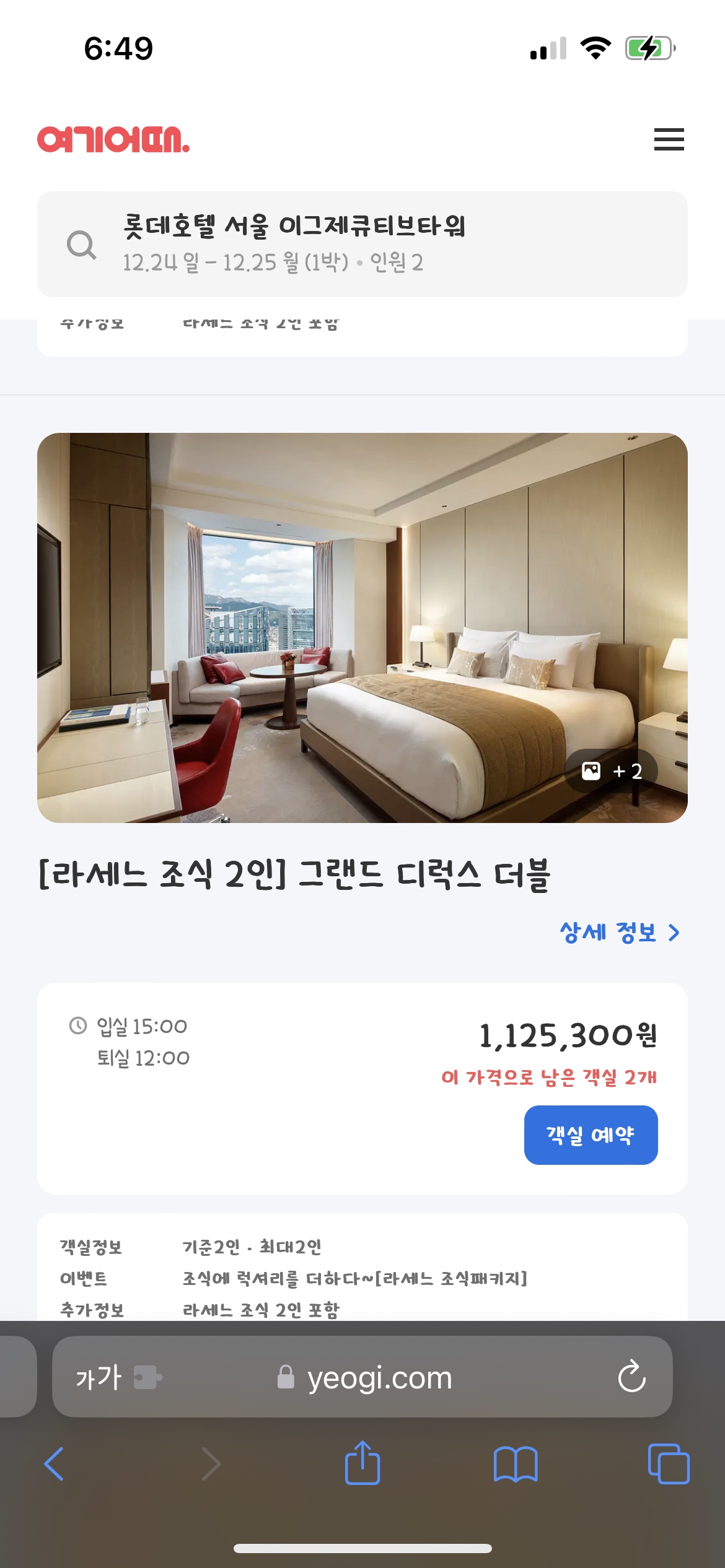725x1568 pixels.
Task: Open 상세 정보 room details link
Action: pos(619,932)
